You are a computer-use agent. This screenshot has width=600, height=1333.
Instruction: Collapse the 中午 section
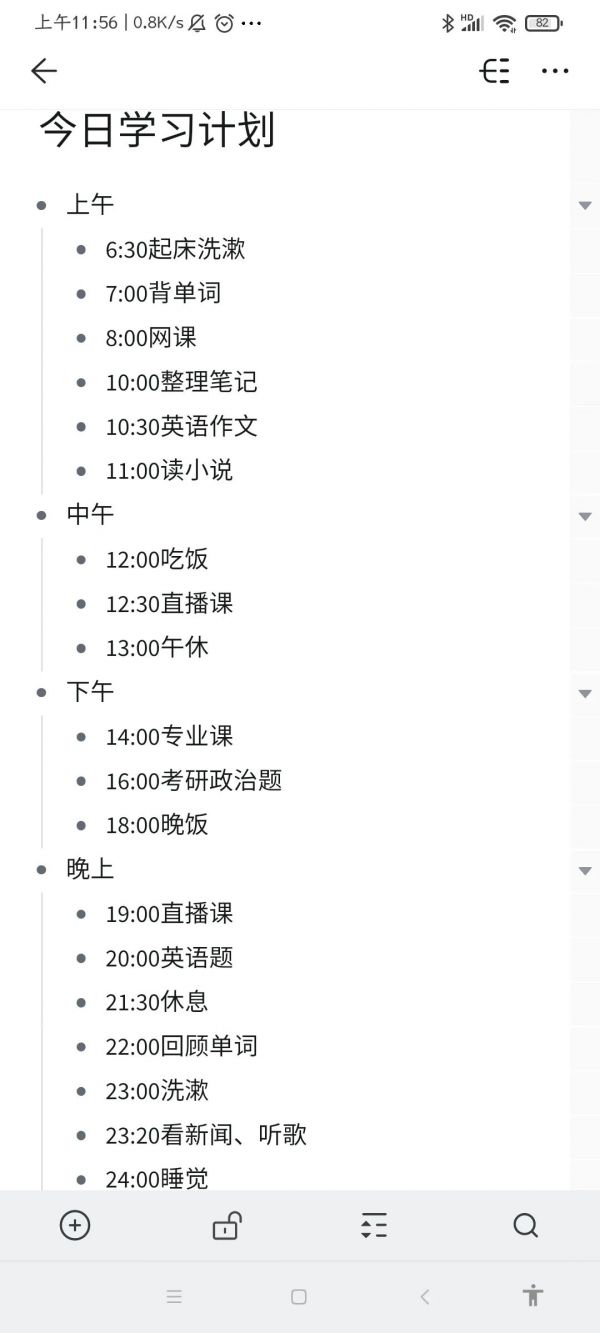(585, 516)
